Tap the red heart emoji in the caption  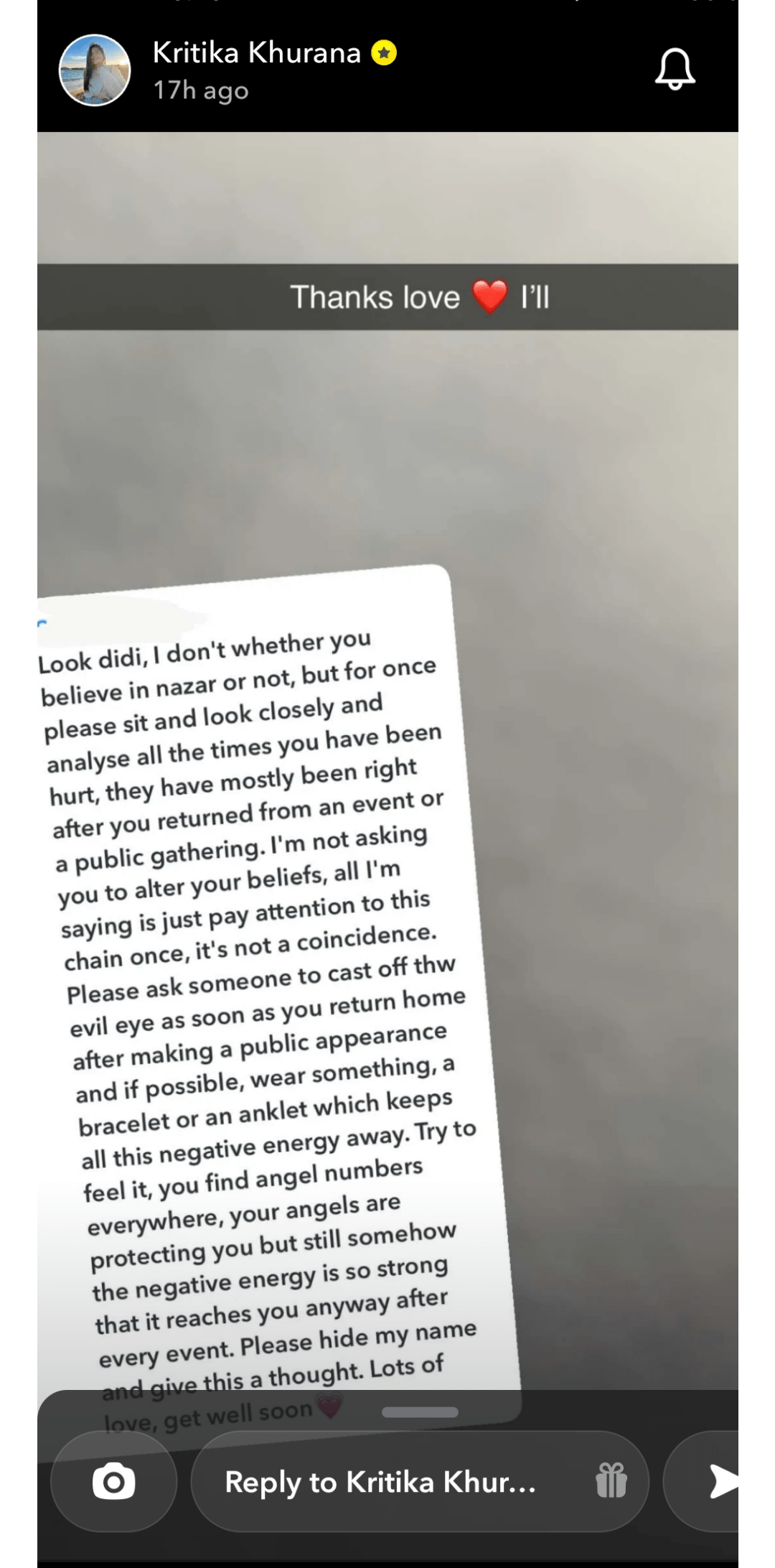(491, 297)
